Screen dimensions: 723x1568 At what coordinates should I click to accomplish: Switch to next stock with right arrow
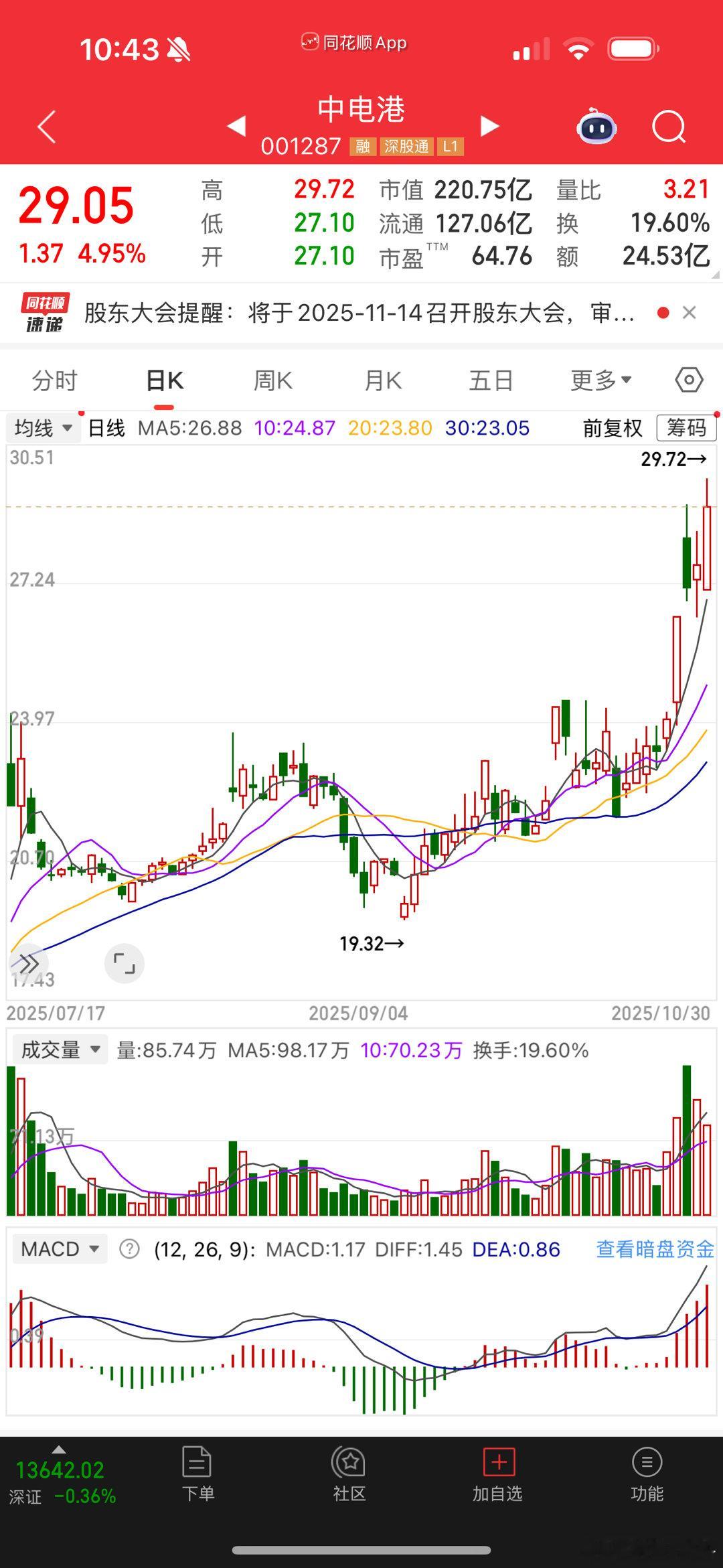click(489, 126)
